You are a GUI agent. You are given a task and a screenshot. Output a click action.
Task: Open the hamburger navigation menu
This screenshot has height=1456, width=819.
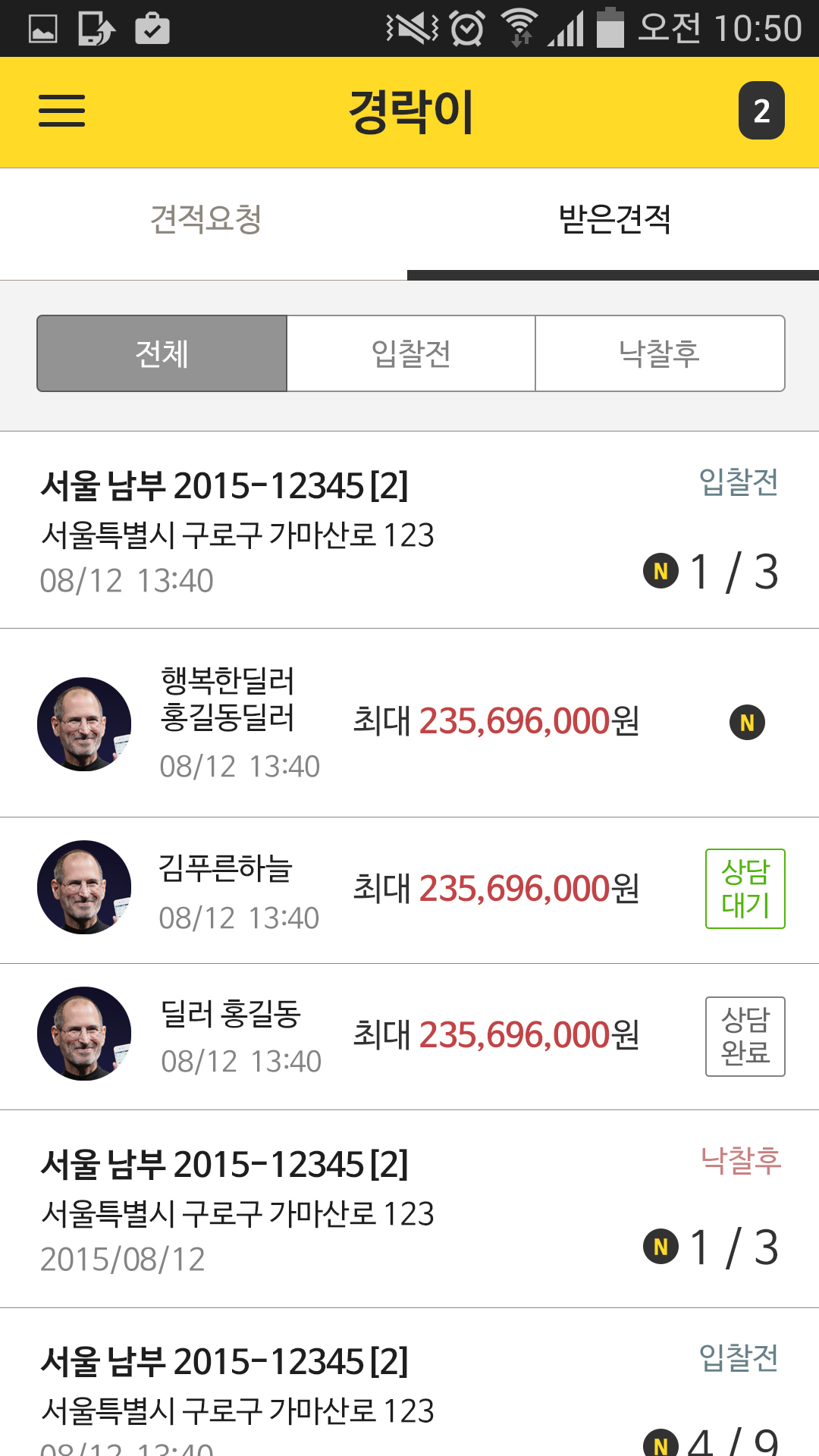coord(61,111)
